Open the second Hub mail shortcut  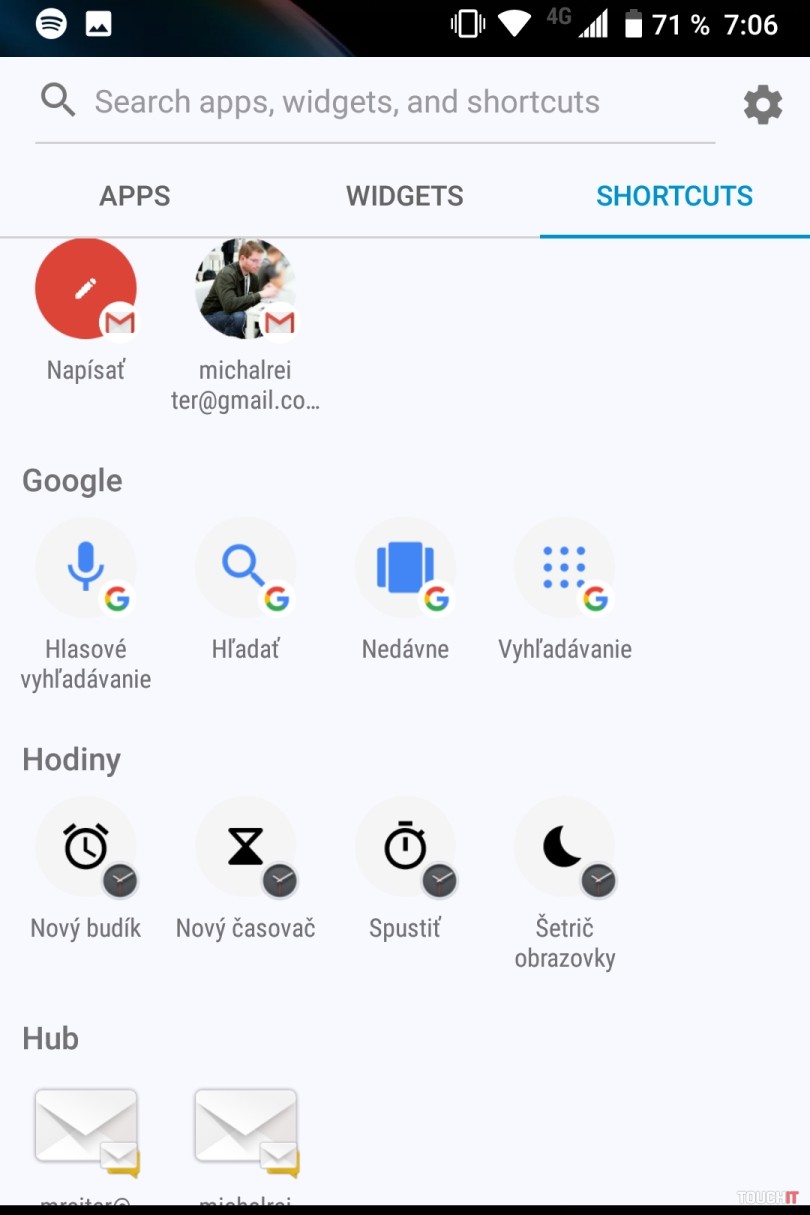[245, 1128]
